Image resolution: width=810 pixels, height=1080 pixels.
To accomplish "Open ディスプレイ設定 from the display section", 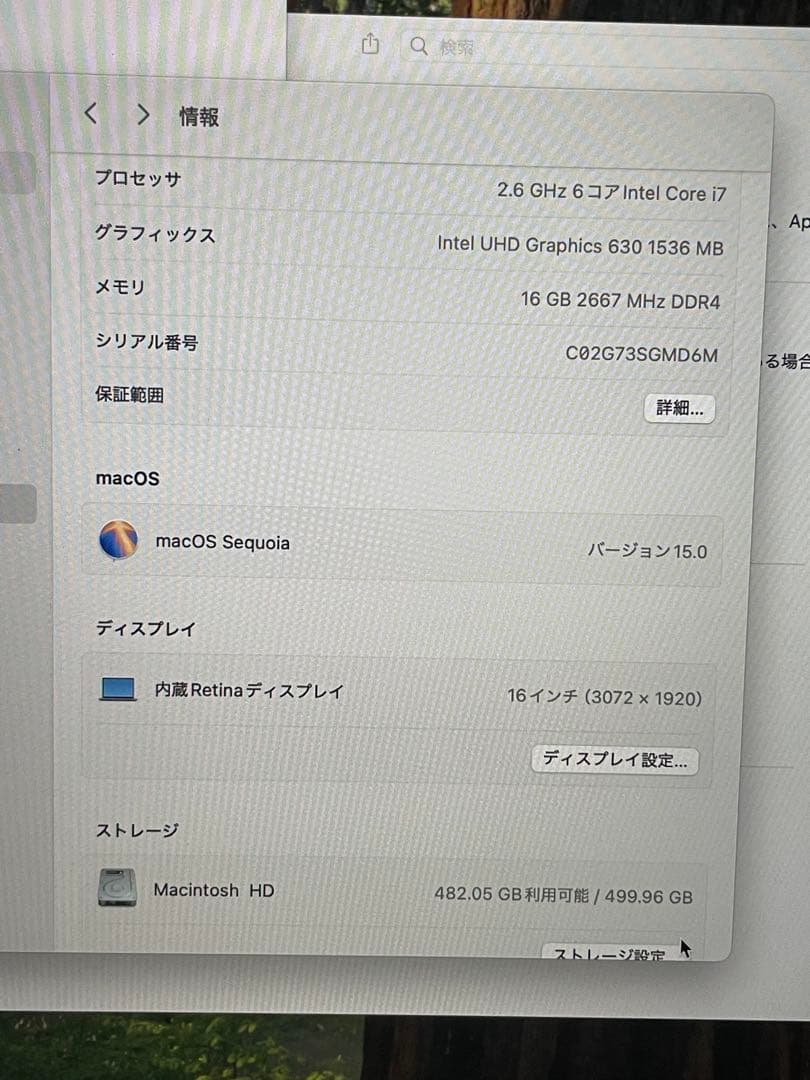I will pyautogui.click(x=616, y=760).
